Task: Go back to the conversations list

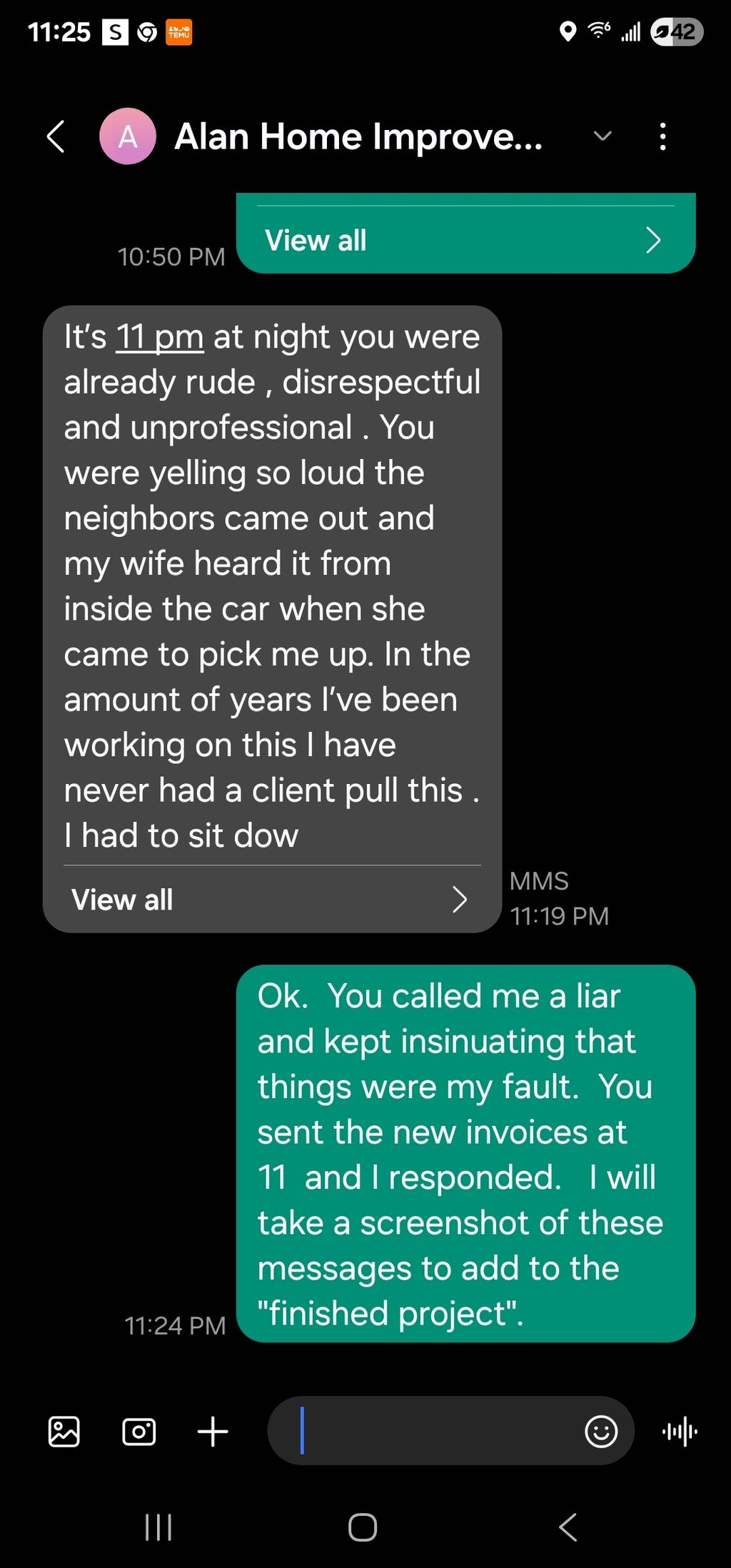Action: click(56, 136)
